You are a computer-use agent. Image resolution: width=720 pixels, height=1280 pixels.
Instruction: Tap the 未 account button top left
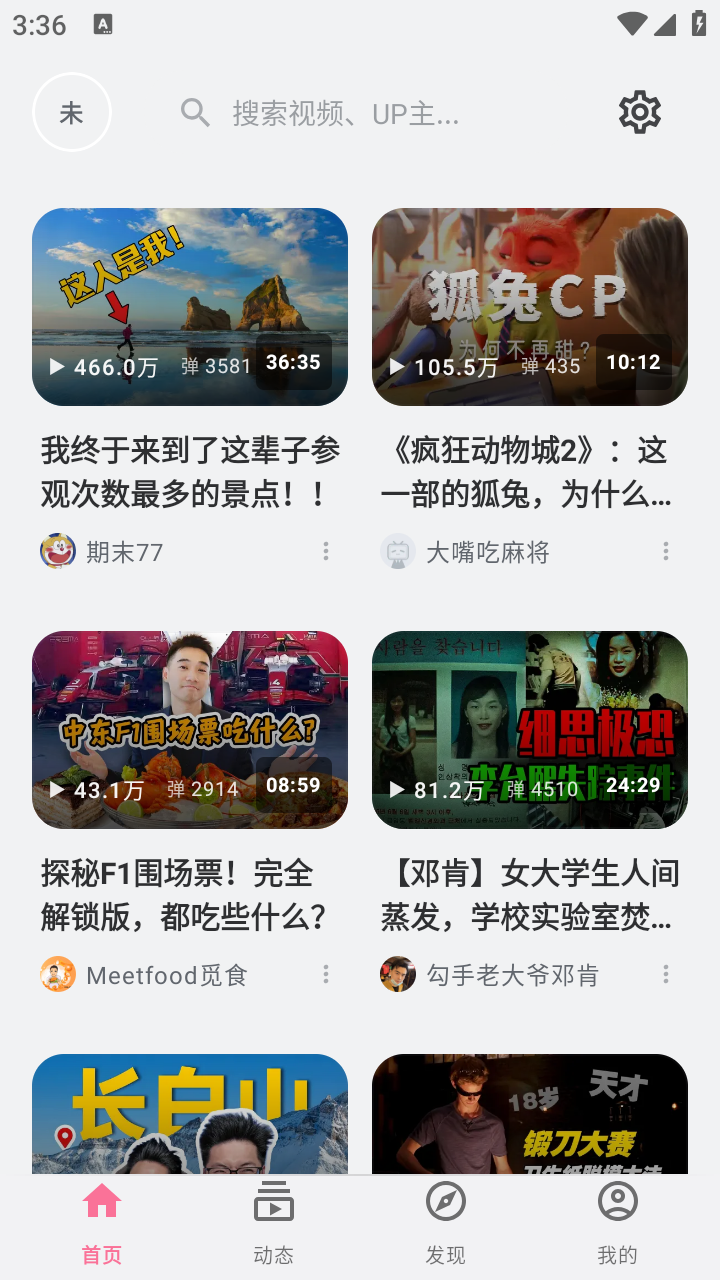[71, 112]
